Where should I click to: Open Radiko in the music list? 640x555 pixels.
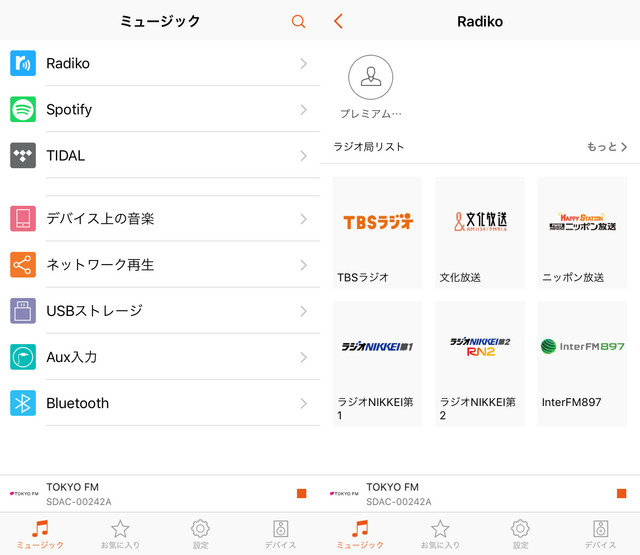tap(160, 63)
